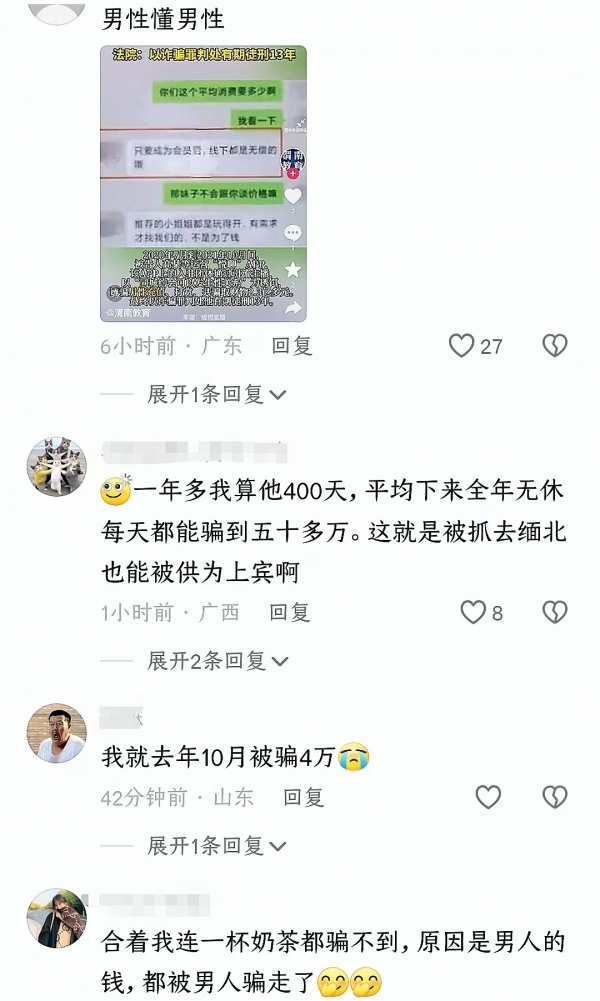Reply to the comment posted 6小时前 from 广东
Screen dimensions: 600x1001
tap(292, 346)
